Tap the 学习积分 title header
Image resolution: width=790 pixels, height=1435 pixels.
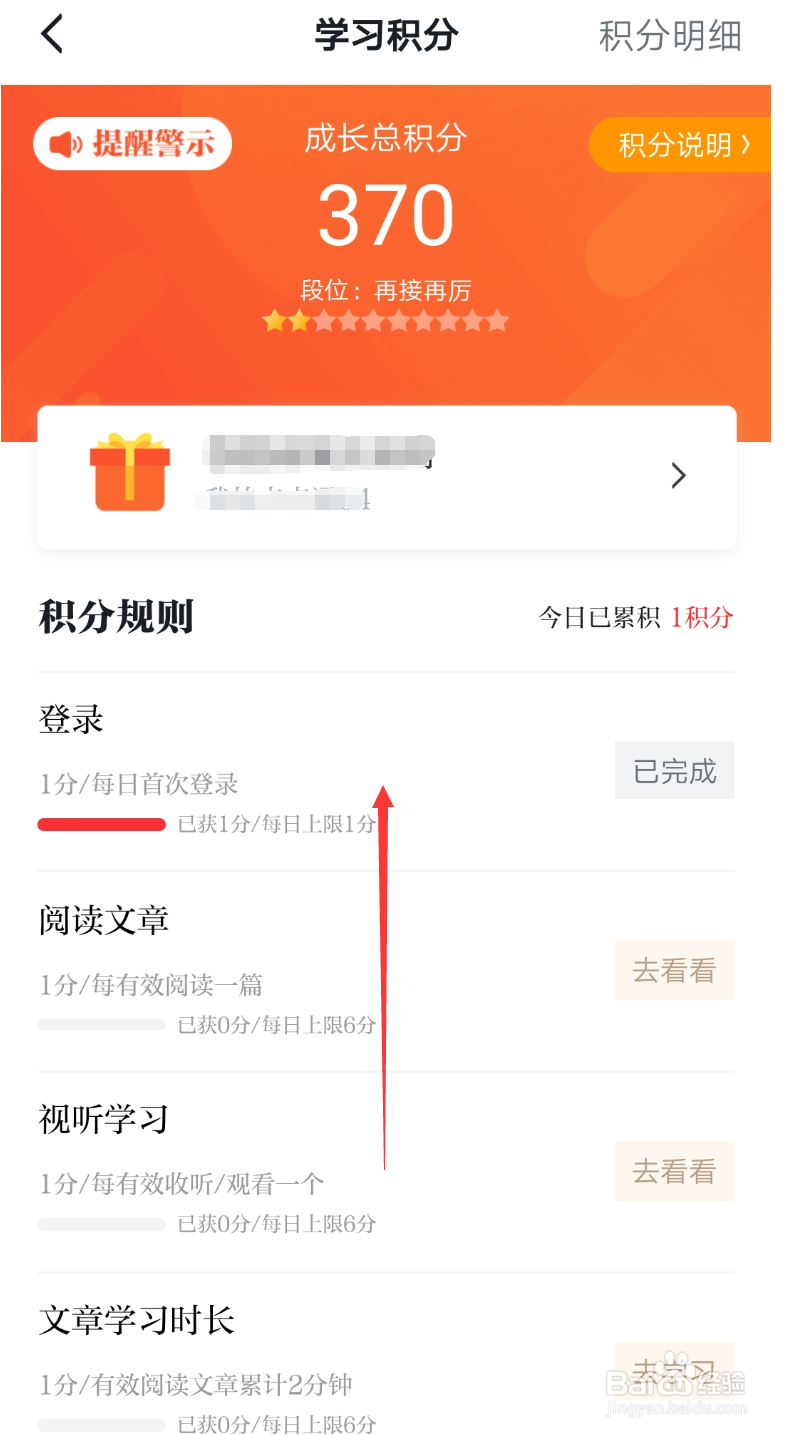click(385, 34)
